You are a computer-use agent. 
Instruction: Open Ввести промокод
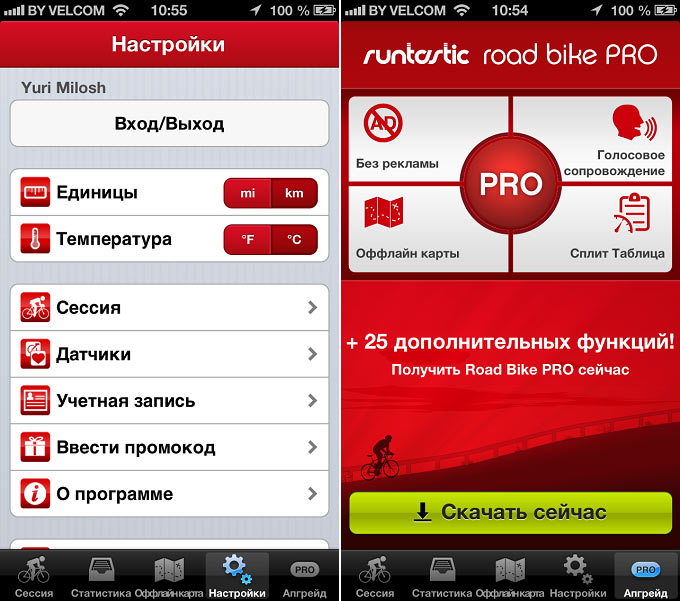pos(169,447)
